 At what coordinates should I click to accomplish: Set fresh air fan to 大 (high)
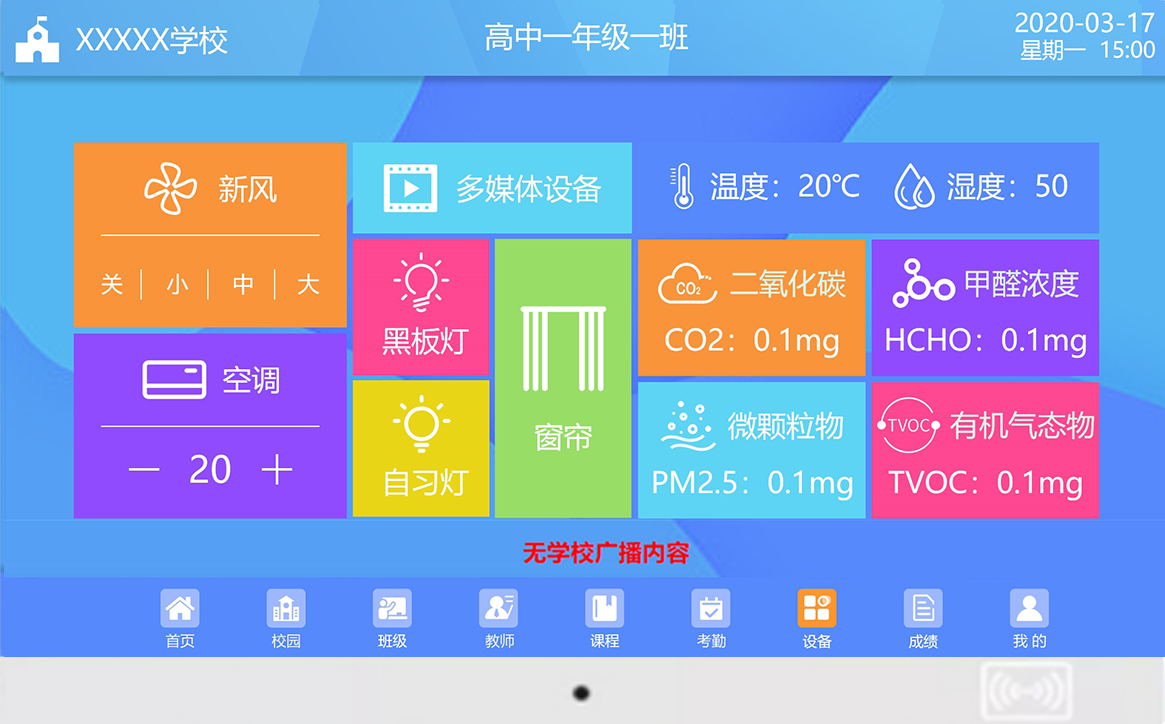[308, 285]
